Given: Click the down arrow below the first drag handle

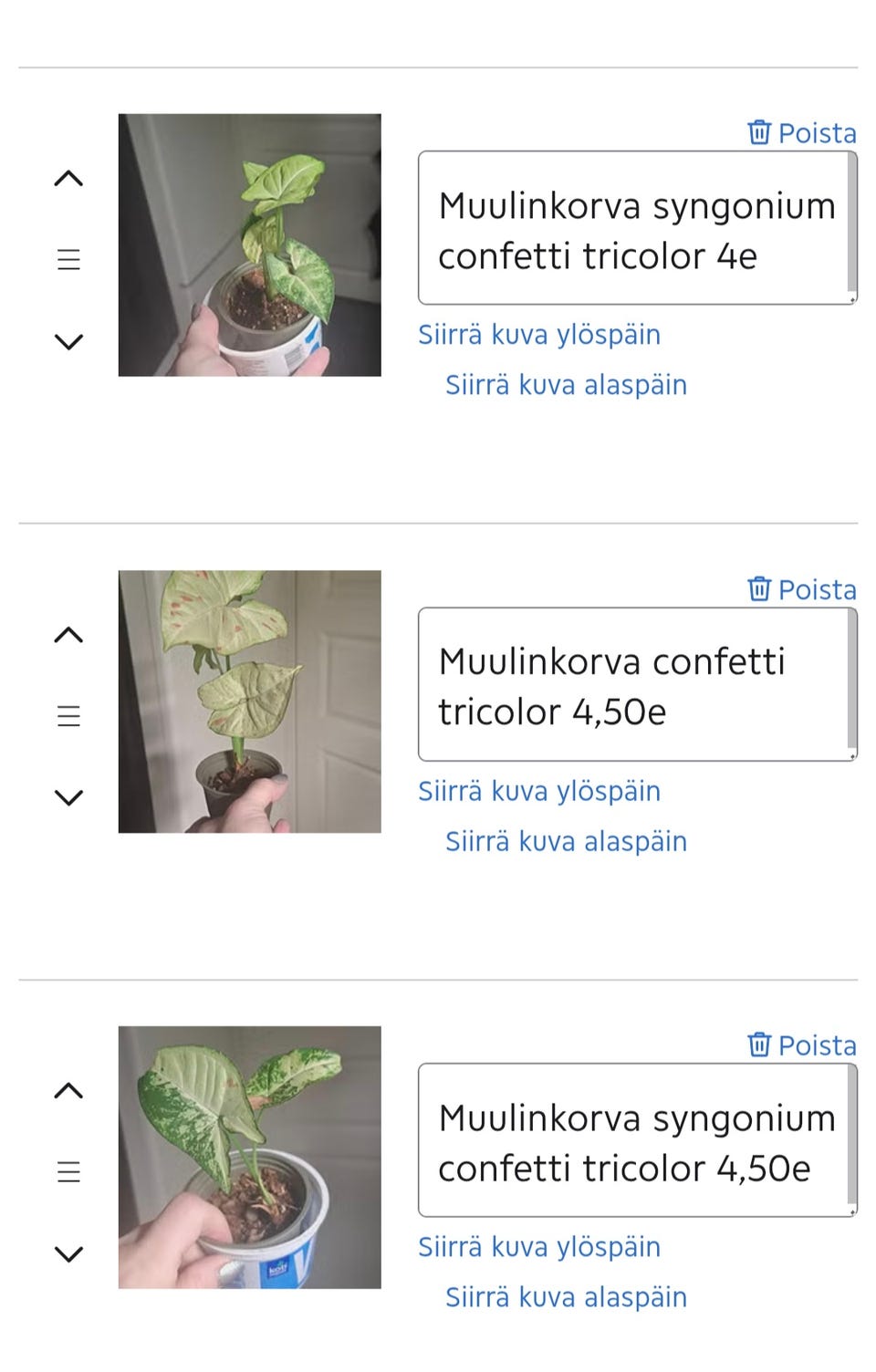Looking at the screenshot, I should coord(68,339).
